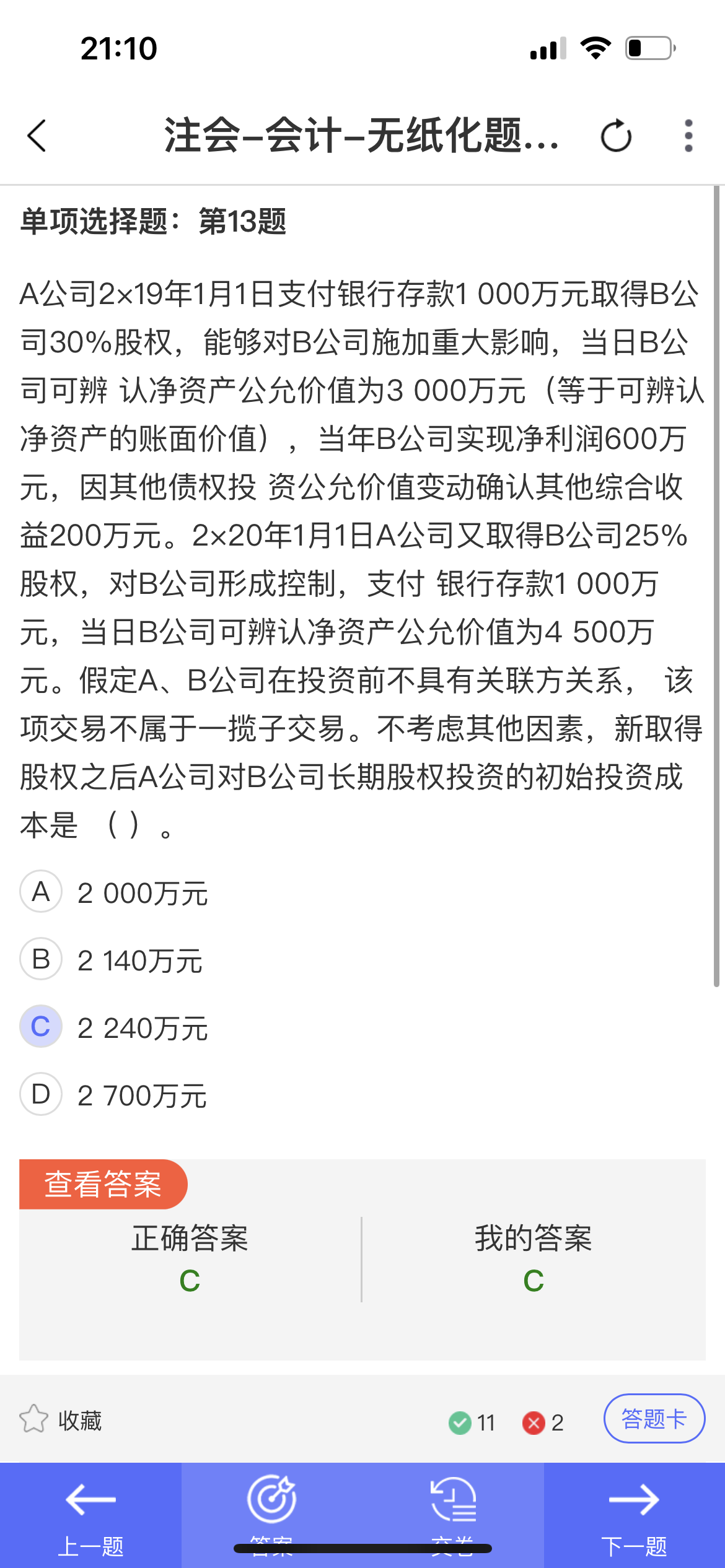Open the 答案 tab in the bottom bar
Viewport: 725px width, 1568px height.
pyautogui.click(x=272, y=1515)
